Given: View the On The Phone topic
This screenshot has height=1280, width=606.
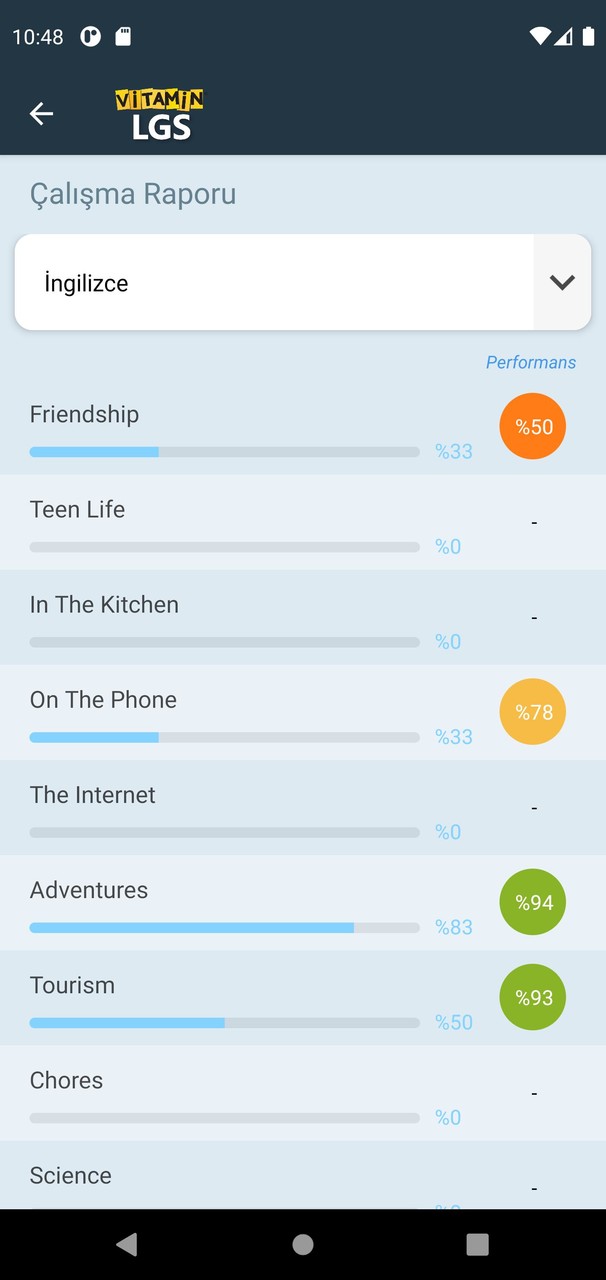Looking at the screenshot, I should (250, 712).
